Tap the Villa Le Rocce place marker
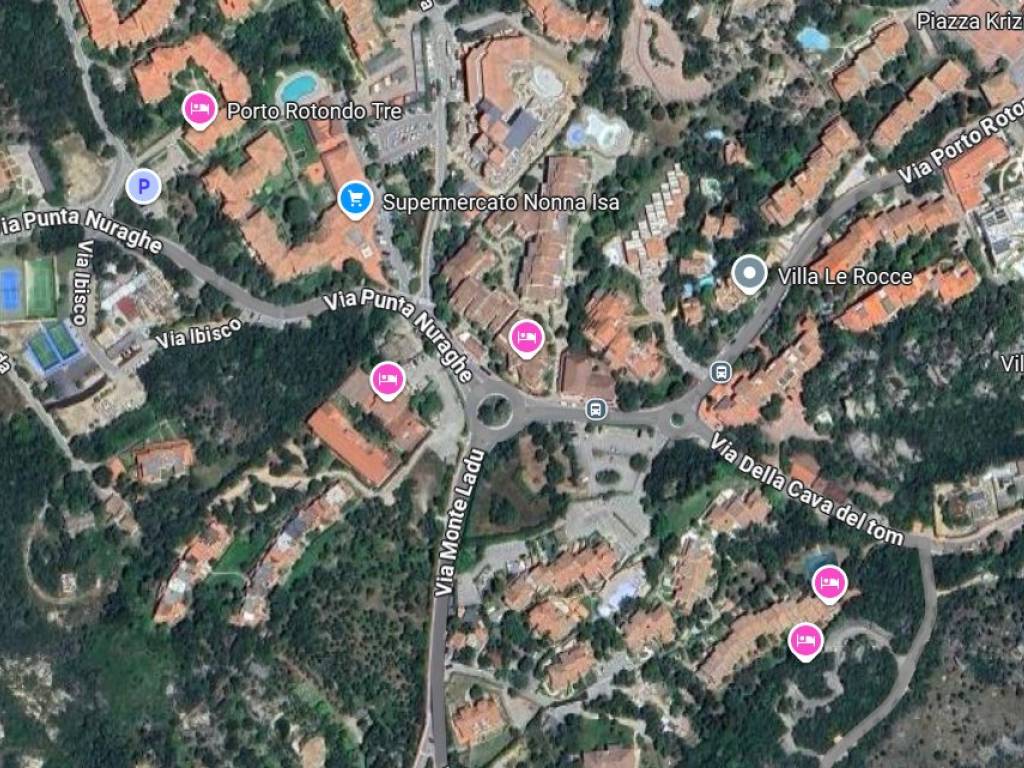 (x=749, y=274)
